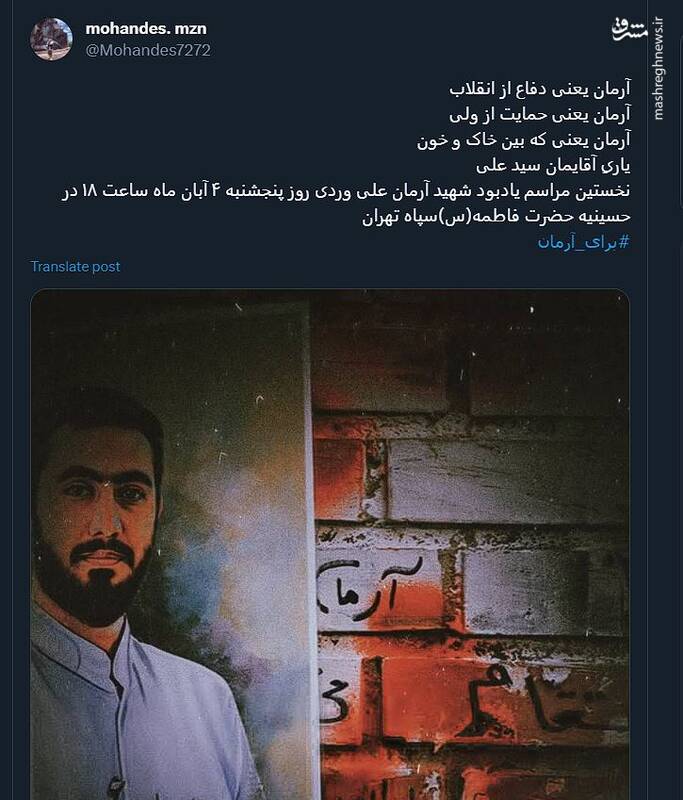Open the @Mohandes7272 handle
The image size is (683, 800).
148,50
